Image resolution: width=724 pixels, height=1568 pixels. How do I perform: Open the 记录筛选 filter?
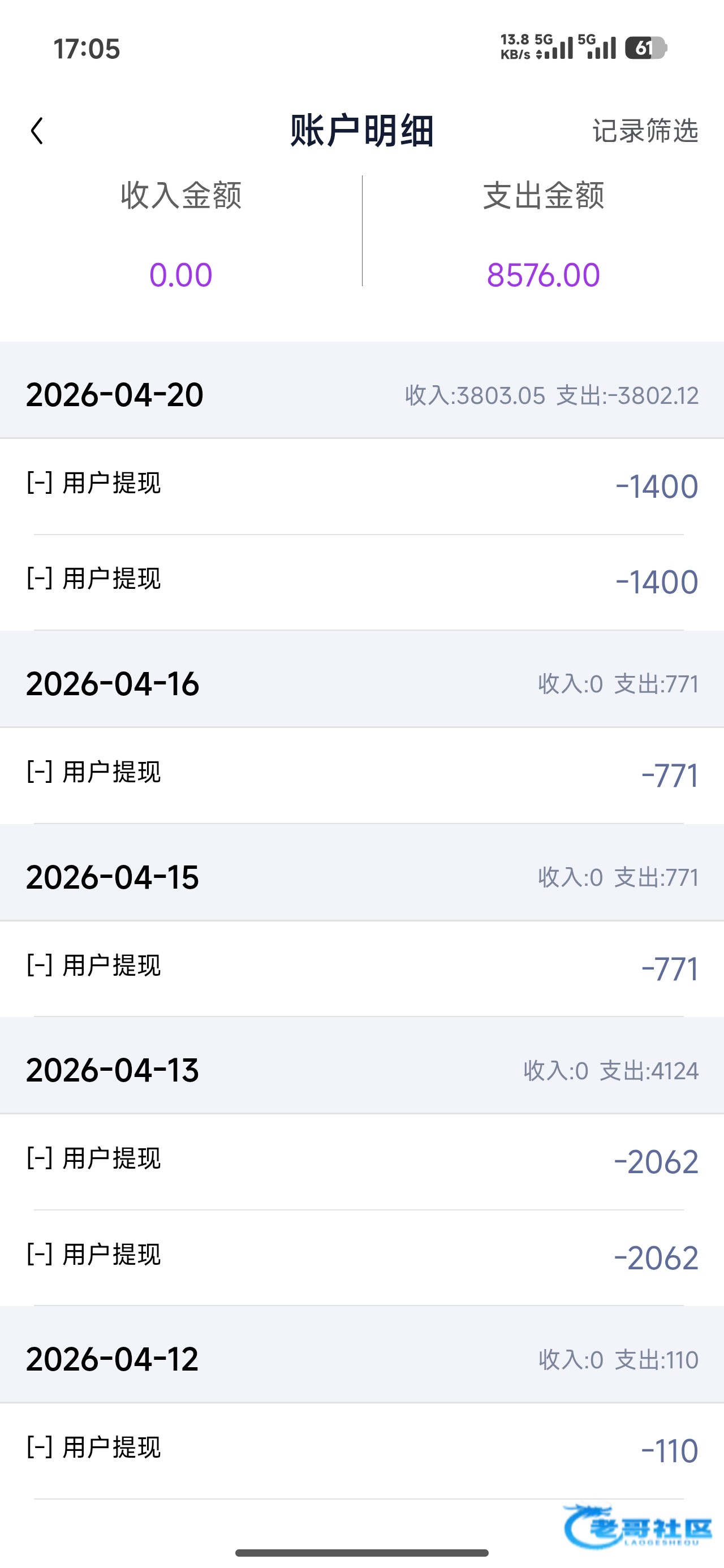coord(645,131)
